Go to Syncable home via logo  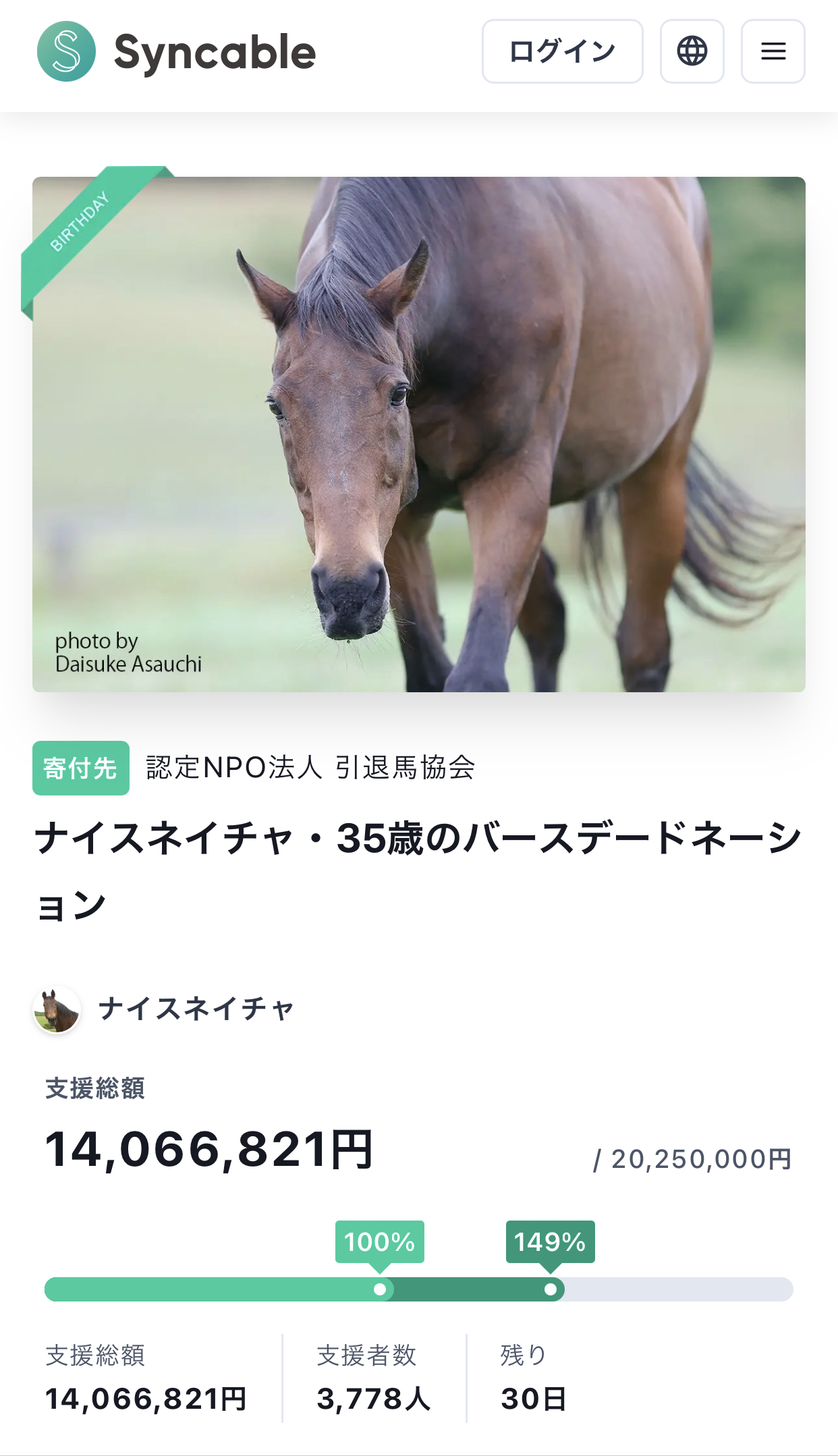click(x=177, y=52)
